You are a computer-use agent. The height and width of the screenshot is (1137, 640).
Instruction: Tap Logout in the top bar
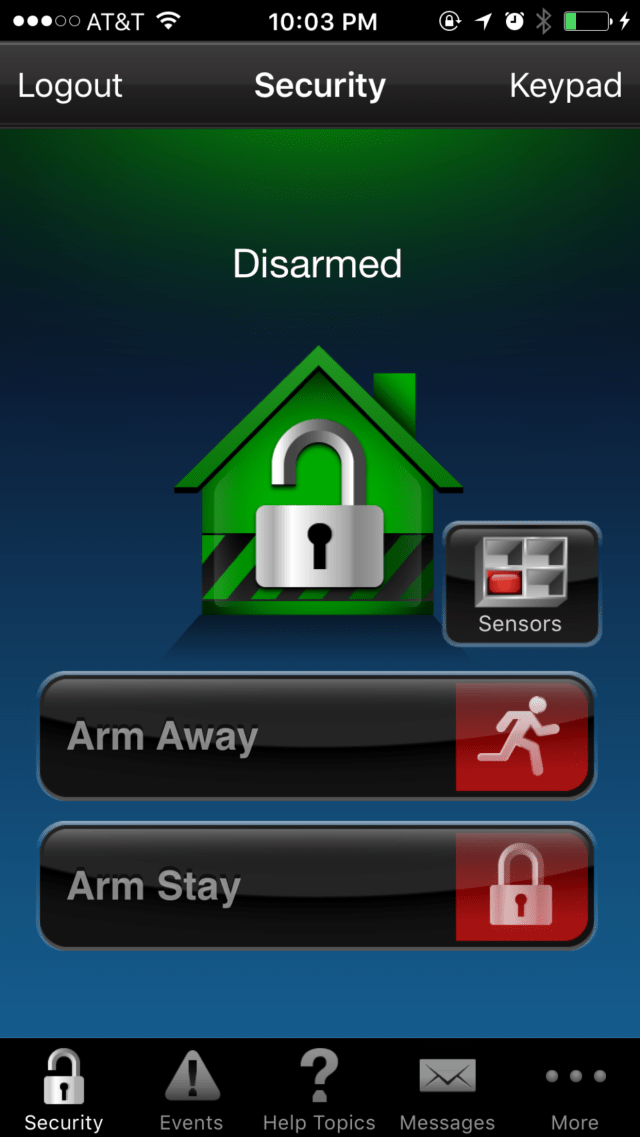(x=70, y=86)
